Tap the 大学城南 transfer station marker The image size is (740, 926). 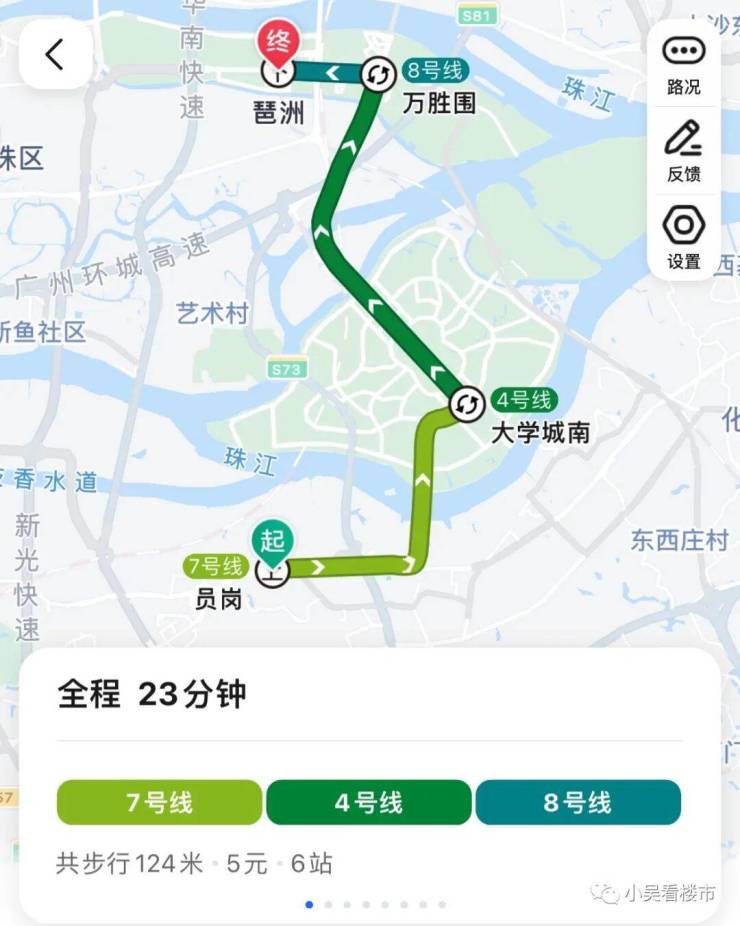pyautogui.click(x=466, y=404)
